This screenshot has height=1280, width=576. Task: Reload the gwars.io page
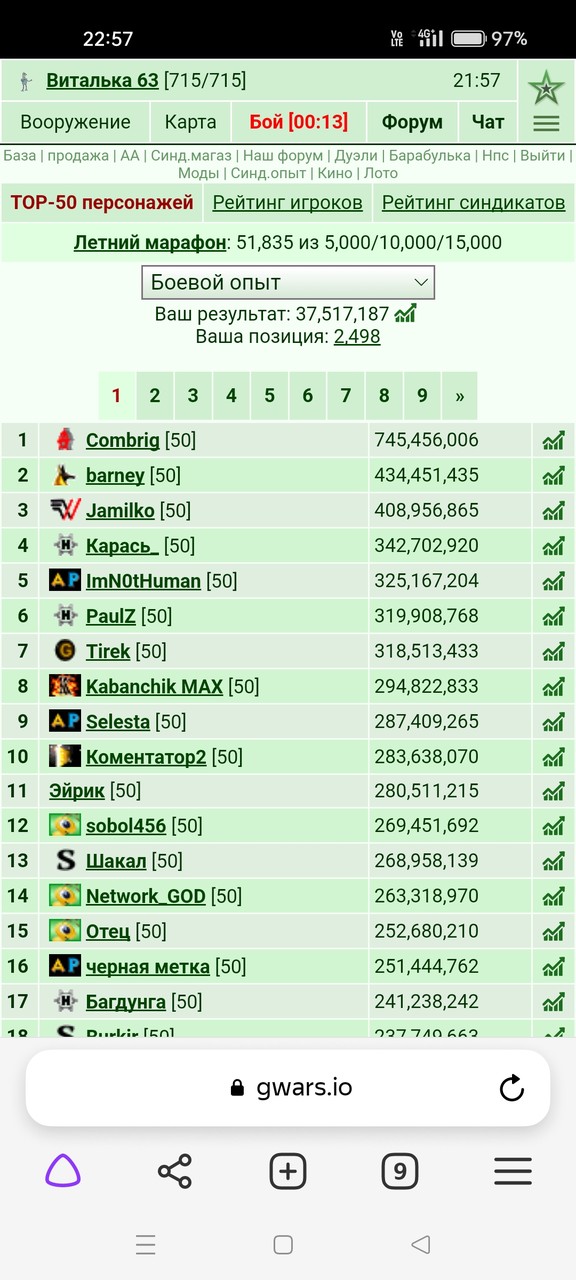[512, 1088]
